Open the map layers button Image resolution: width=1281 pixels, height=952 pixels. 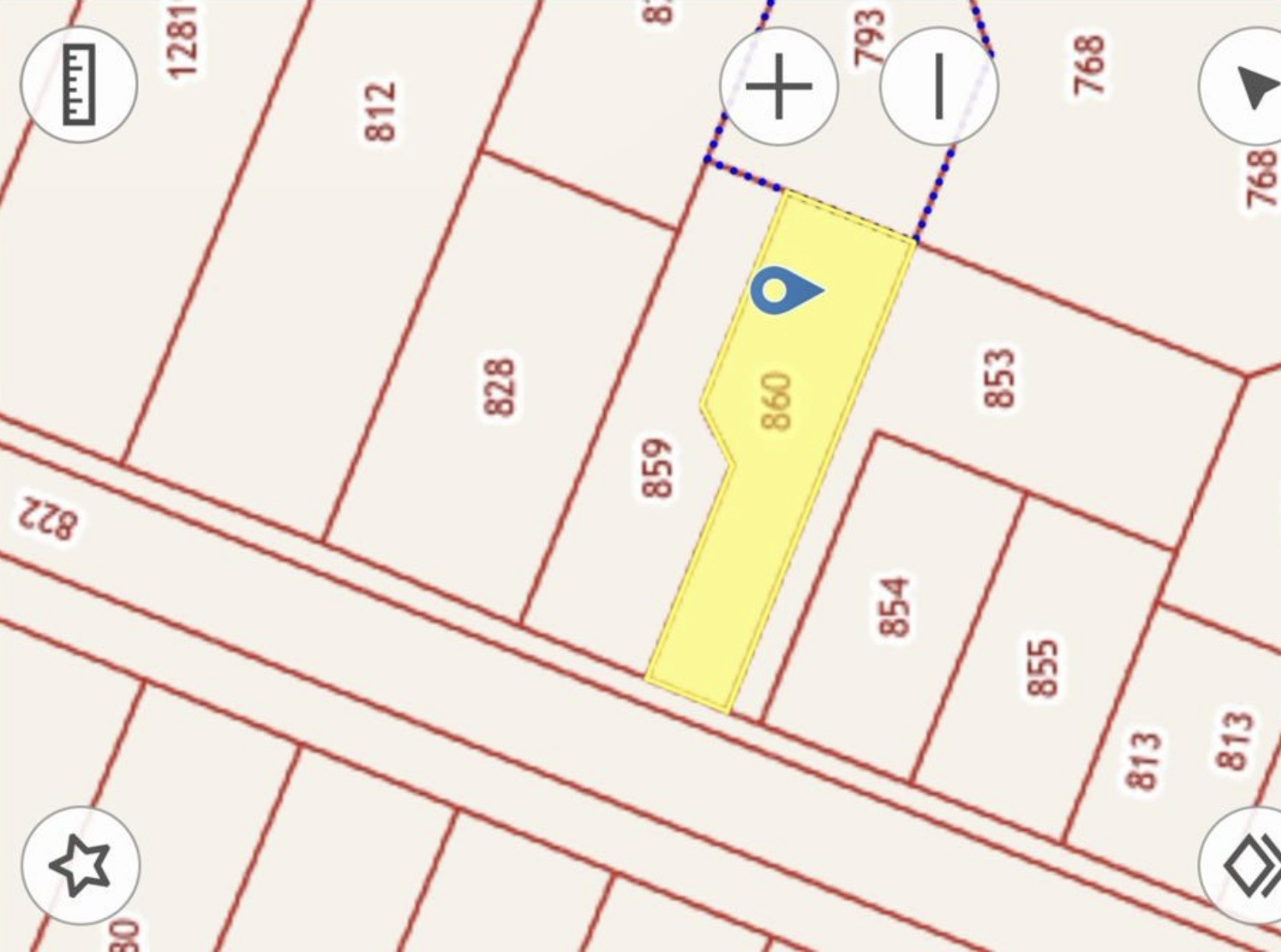pos(1249,865)
